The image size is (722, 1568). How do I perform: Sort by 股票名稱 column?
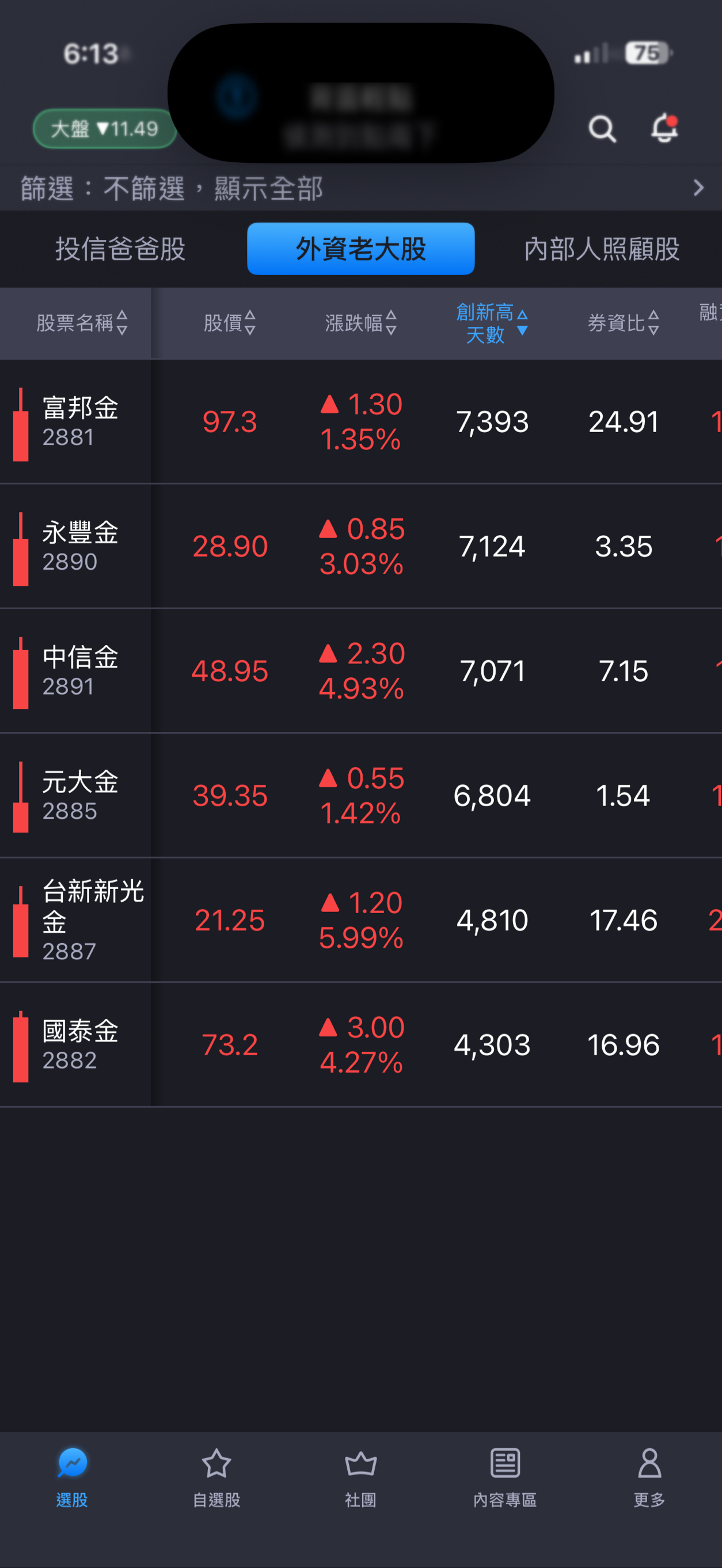(x=81, y=323)
